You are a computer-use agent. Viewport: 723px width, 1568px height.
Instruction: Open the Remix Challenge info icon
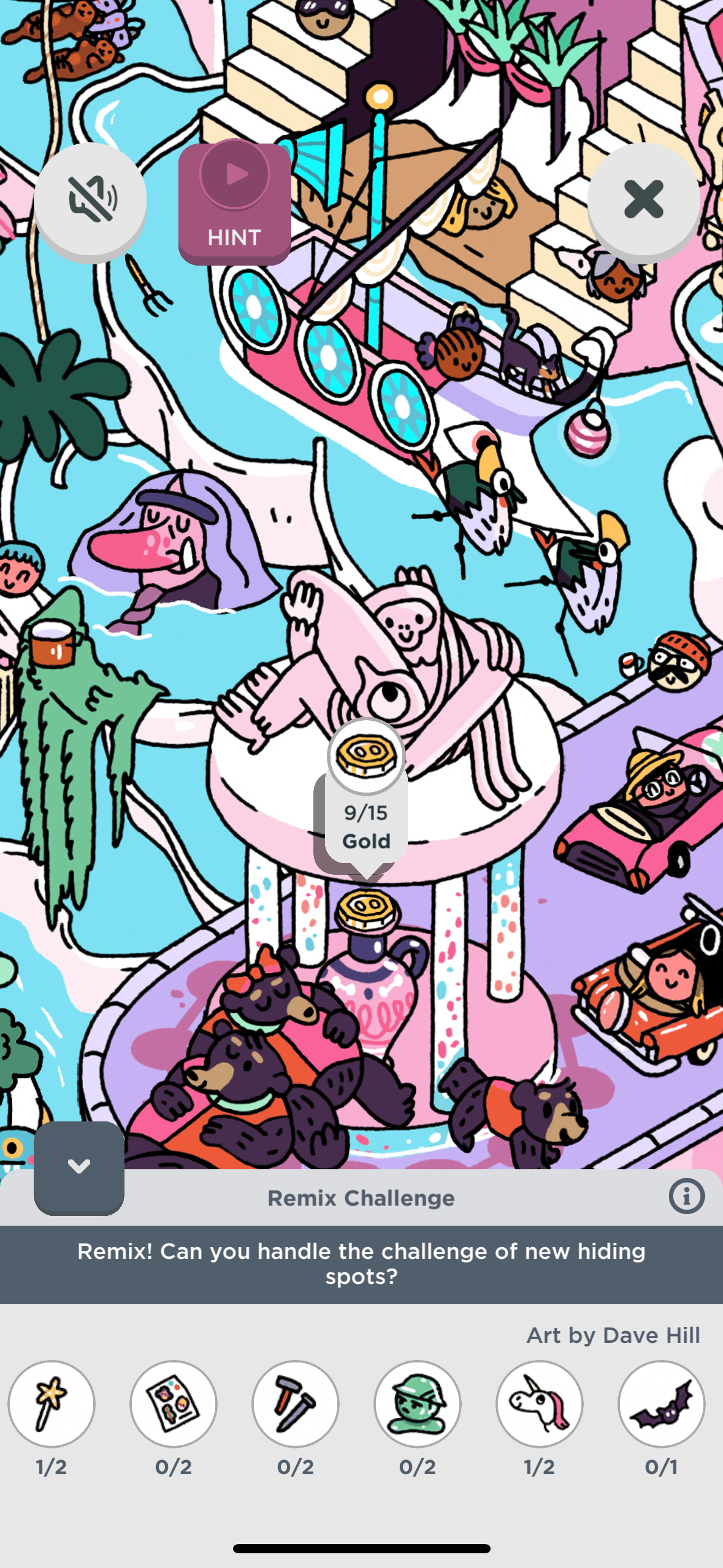[x=686, y=1196]
